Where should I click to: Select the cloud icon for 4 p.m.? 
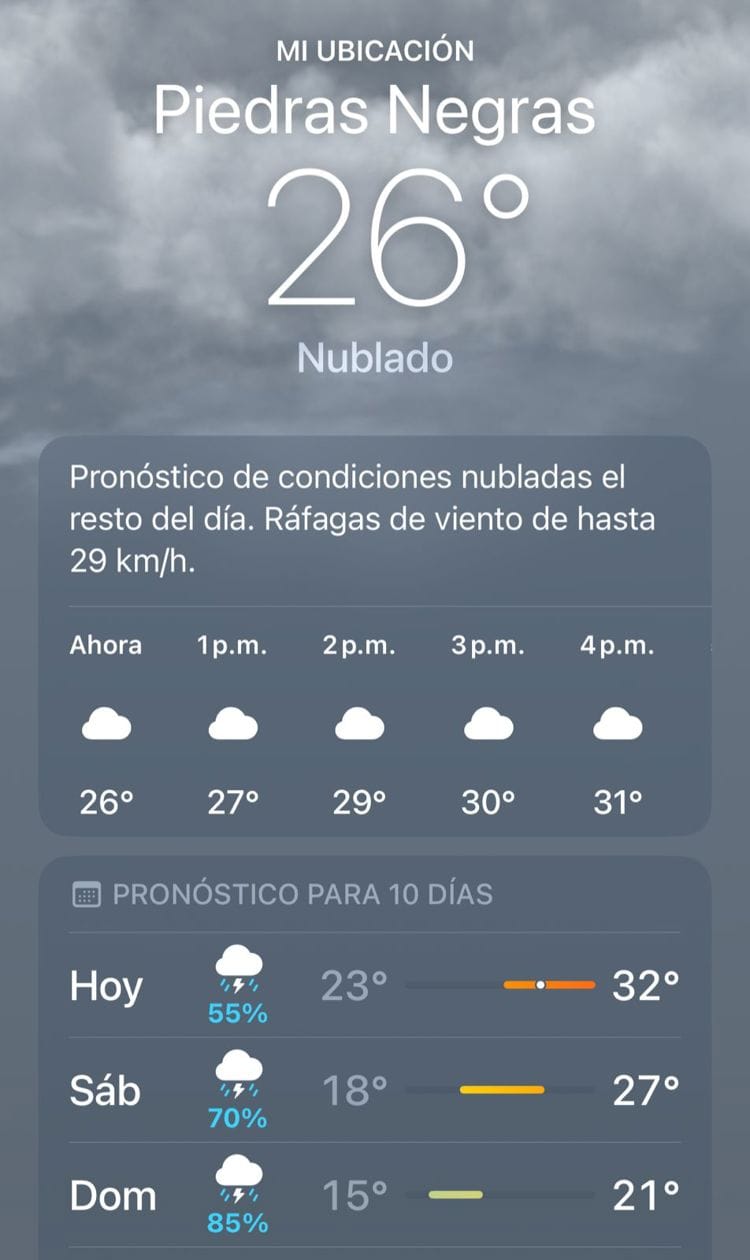point(615,723)
